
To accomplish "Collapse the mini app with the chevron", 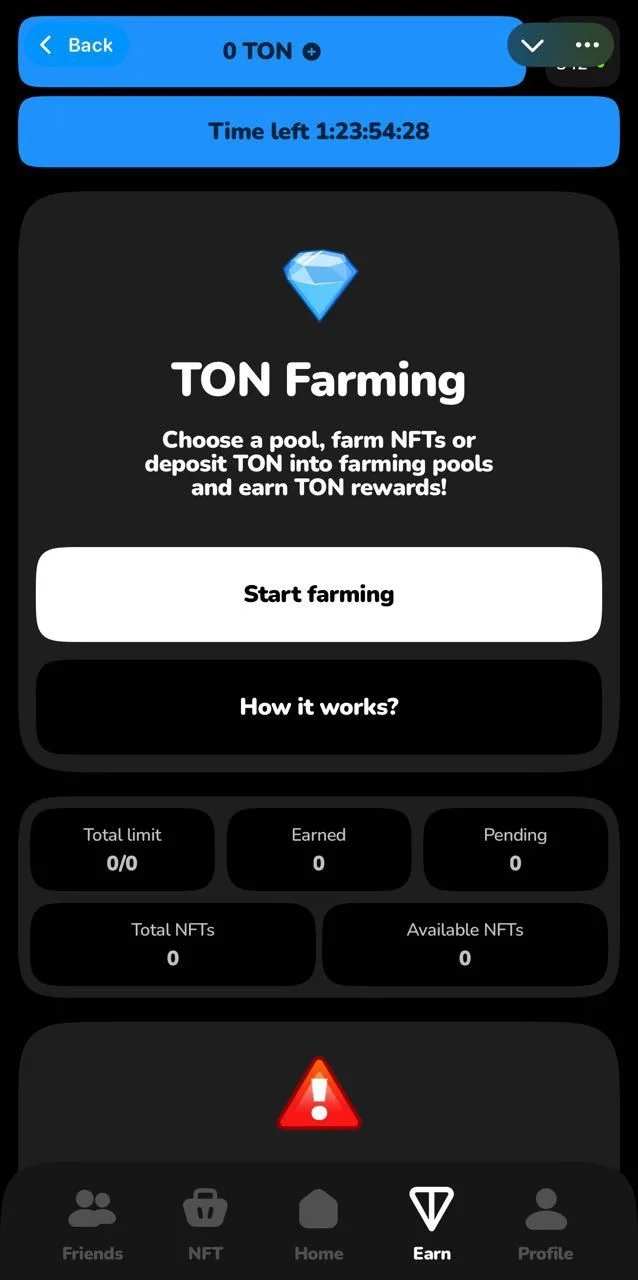I will coord(533,46).
